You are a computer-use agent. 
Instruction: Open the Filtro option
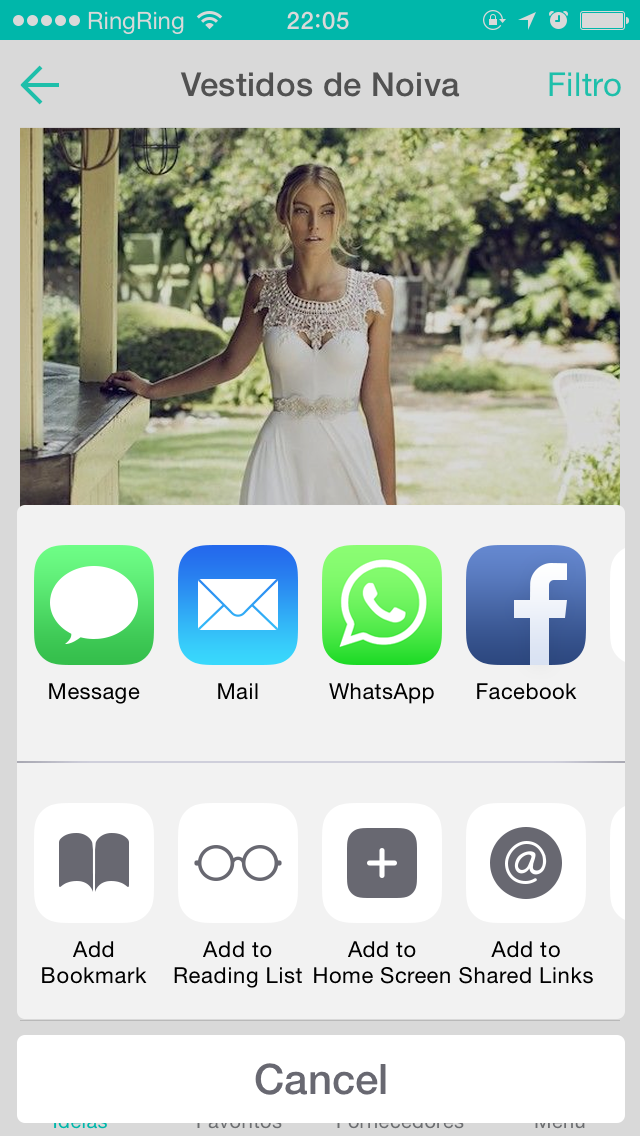584,85
